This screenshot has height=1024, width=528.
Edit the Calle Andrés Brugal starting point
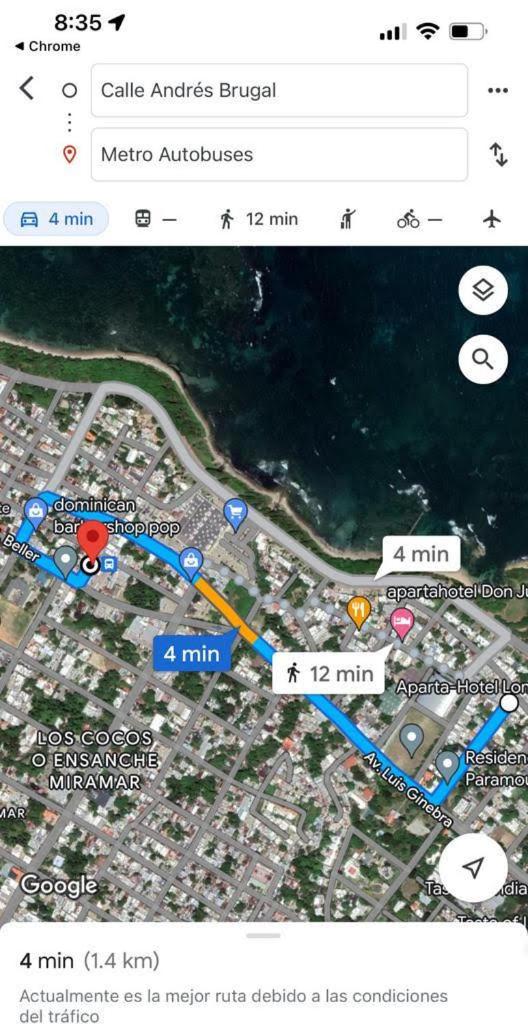[279, 90]
